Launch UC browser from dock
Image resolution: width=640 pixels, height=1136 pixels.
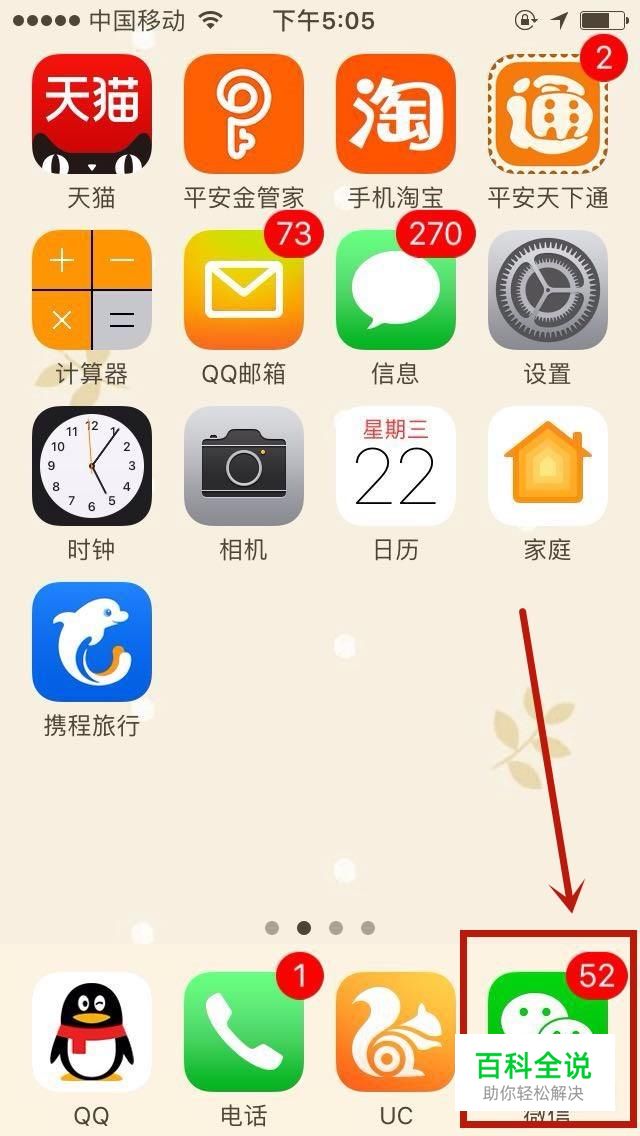[x=396, y=1032]
